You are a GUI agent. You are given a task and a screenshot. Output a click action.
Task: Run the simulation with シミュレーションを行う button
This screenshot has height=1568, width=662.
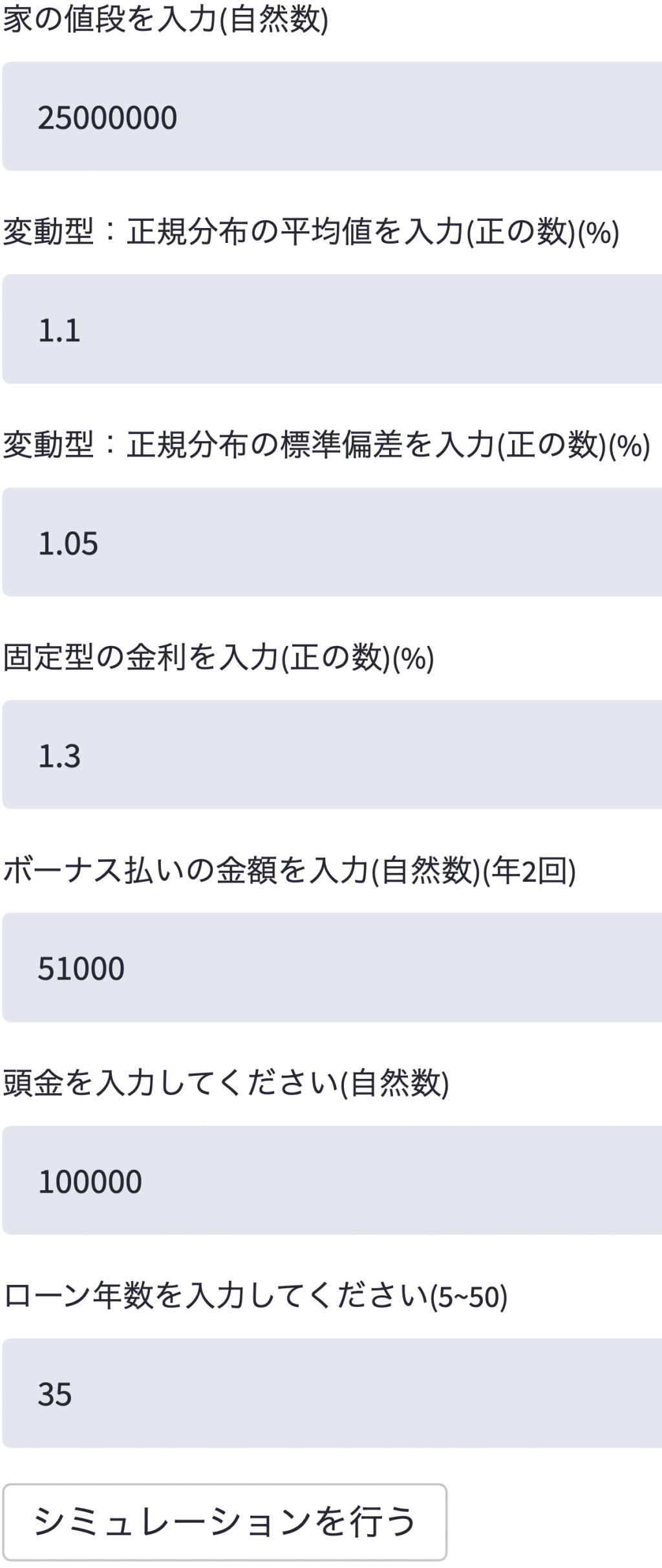tap(224, 1521)
